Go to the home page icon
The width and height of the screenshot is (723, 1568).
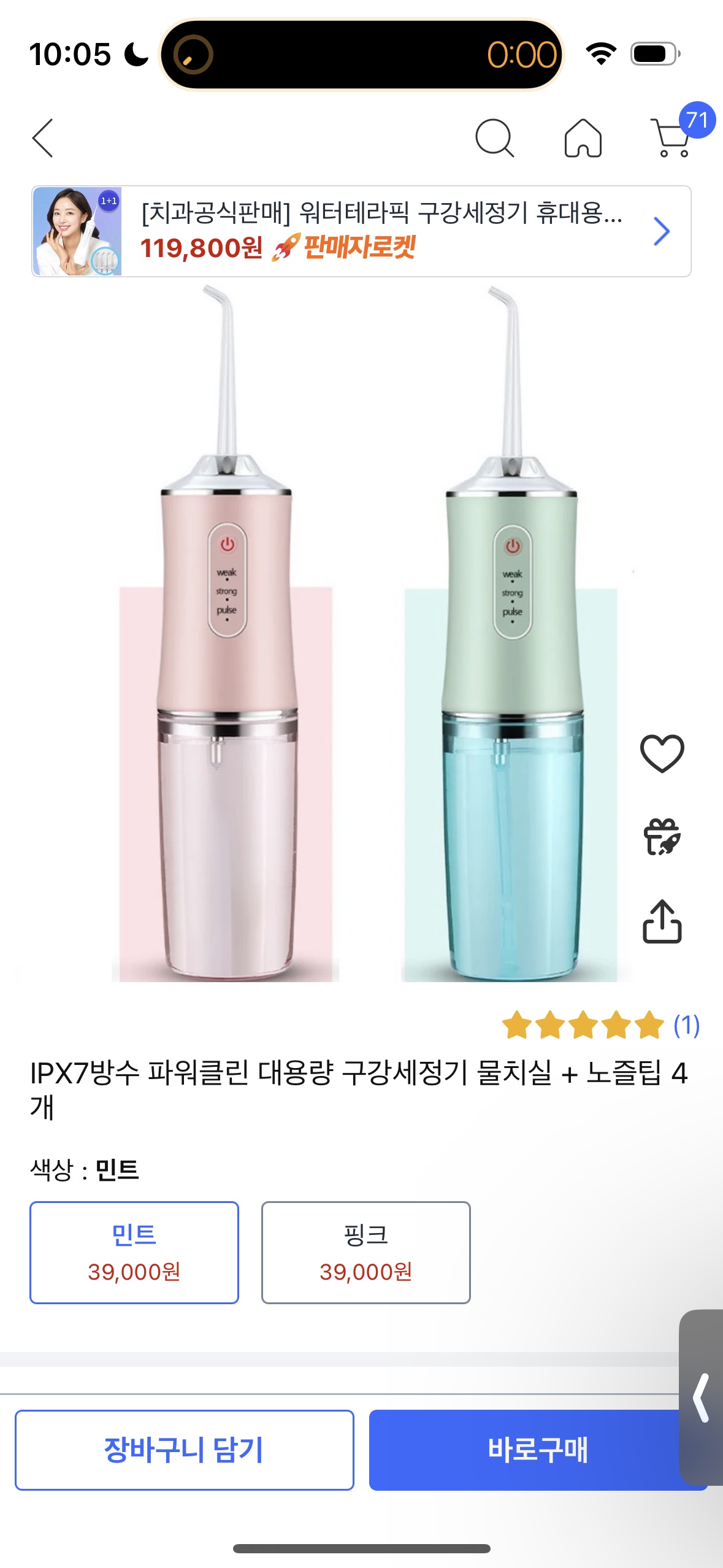pos(583,138)
